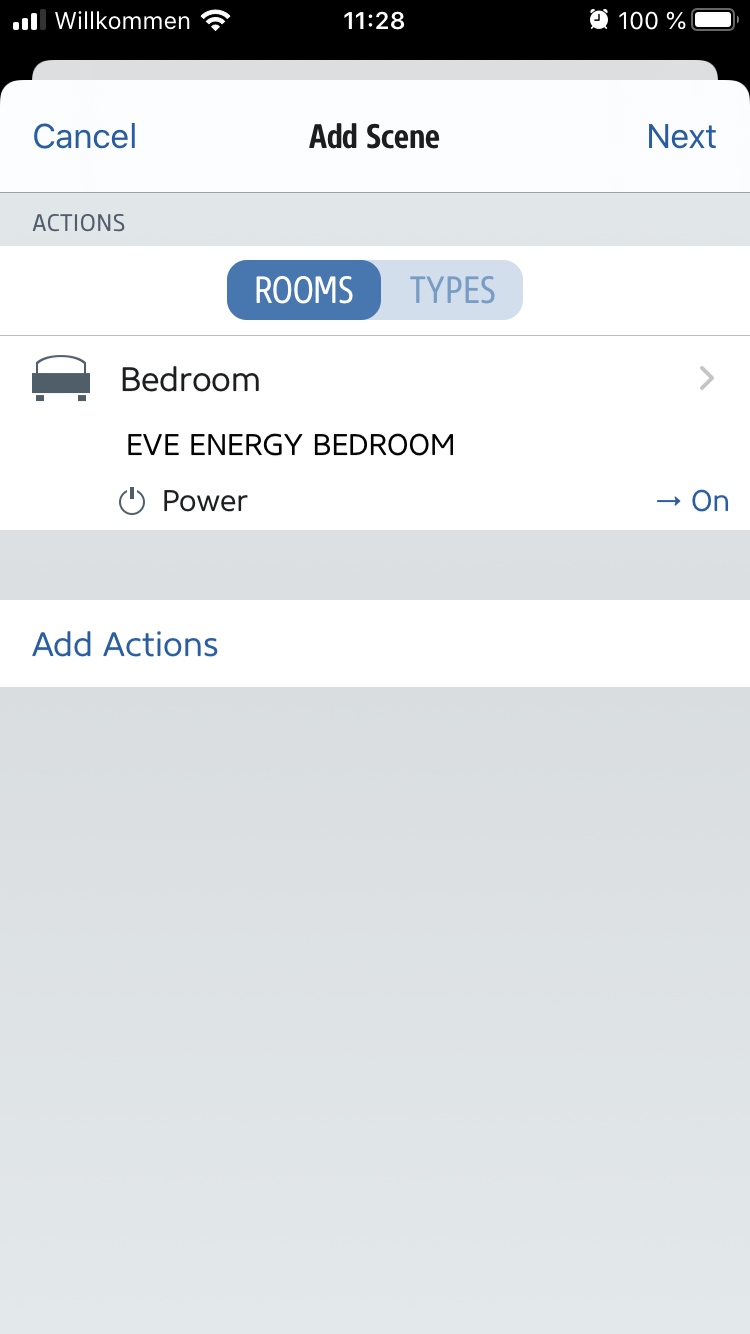Tap Add Actions
The width and height of the screenshot is (750, 1334).
coord(375,644)
